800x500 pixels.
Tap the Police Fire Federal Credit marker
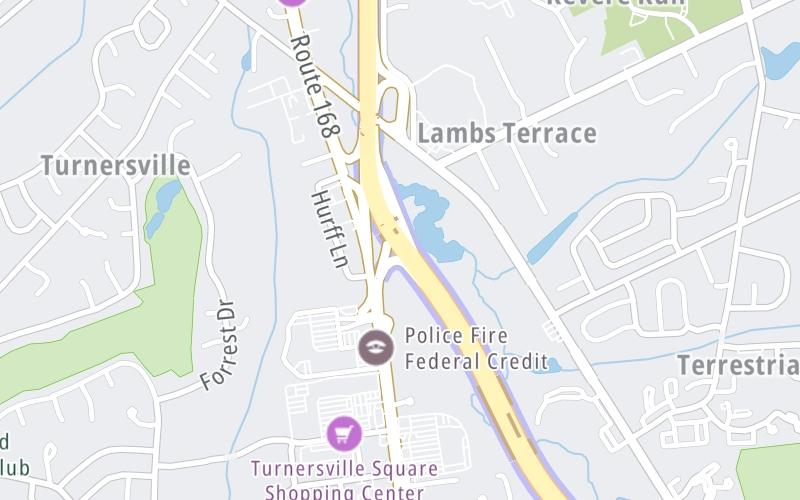coord(376,347)
